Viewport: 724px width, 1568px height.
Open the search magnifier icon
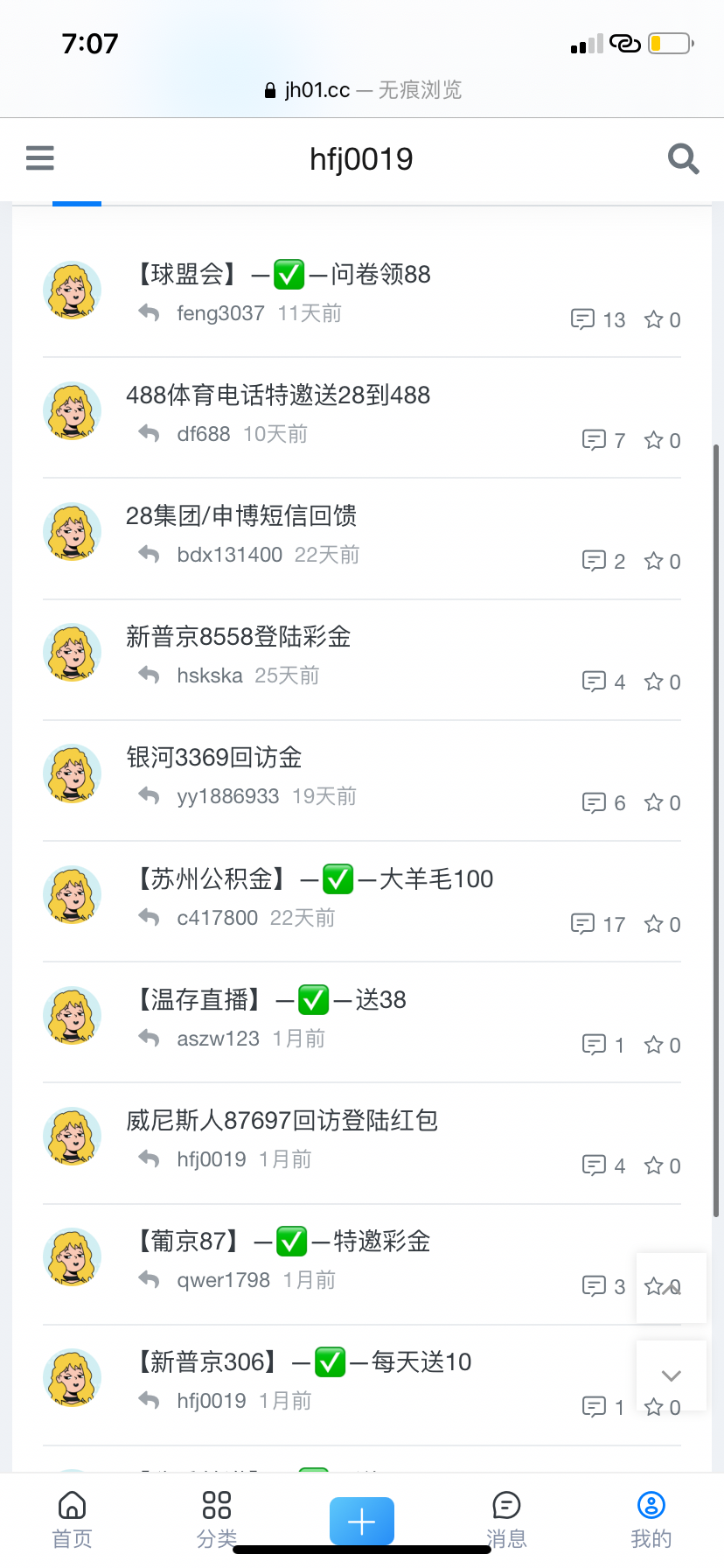pos(683,159)
